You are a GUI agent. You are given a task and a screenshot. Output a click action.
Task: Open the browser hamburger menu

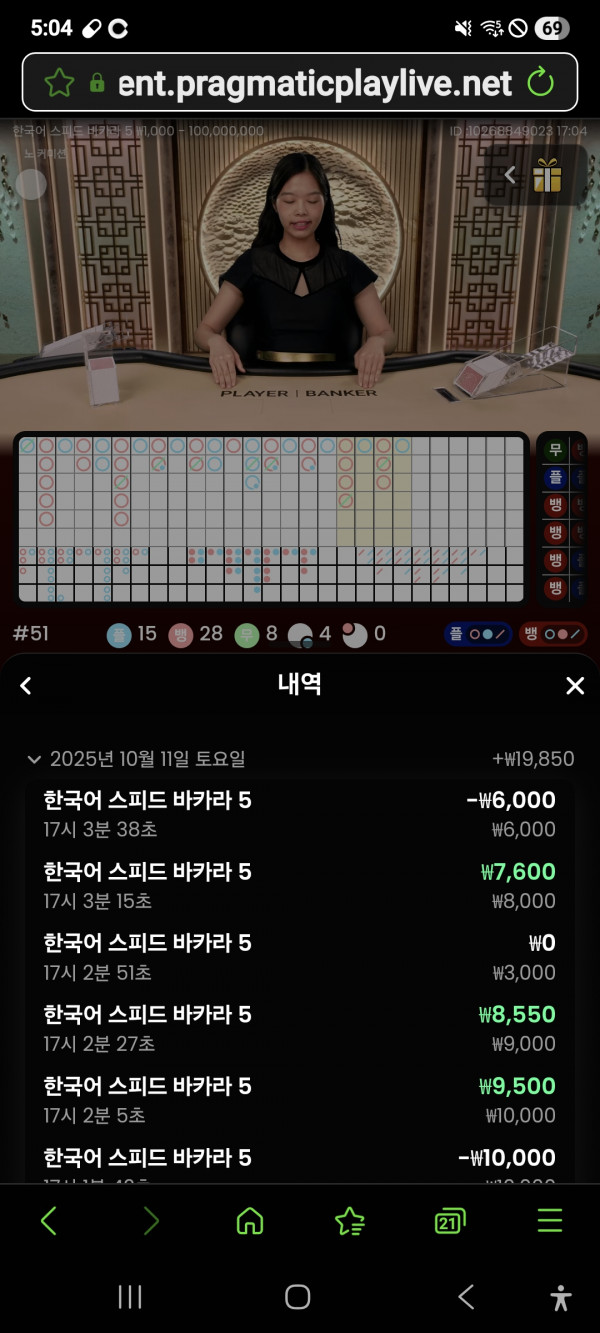550,1221
